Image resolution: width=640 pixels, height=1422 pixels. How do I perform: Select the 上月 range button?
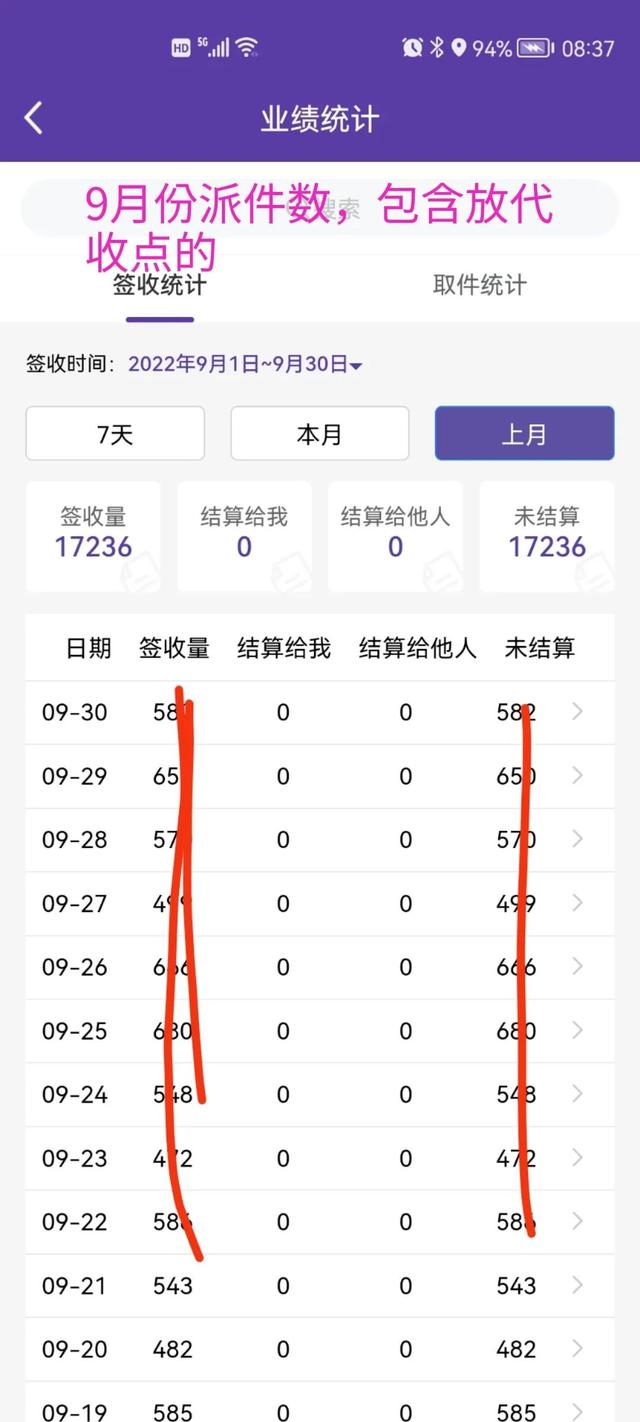coord(524,433)
